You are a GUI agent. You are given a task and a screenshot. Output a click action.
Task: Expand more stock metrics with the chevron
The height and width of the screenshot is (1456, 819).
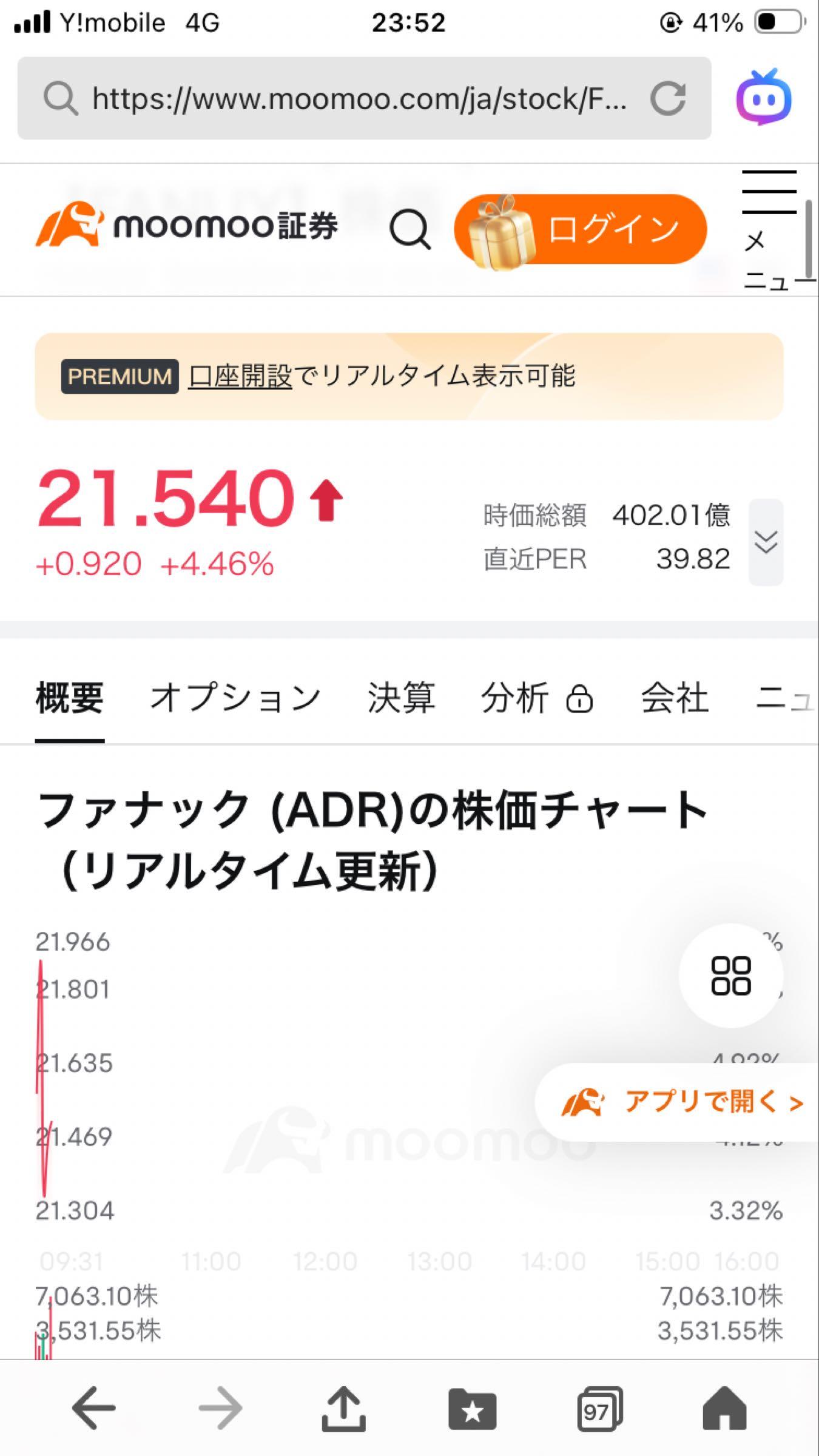click(x=766, y=542)
